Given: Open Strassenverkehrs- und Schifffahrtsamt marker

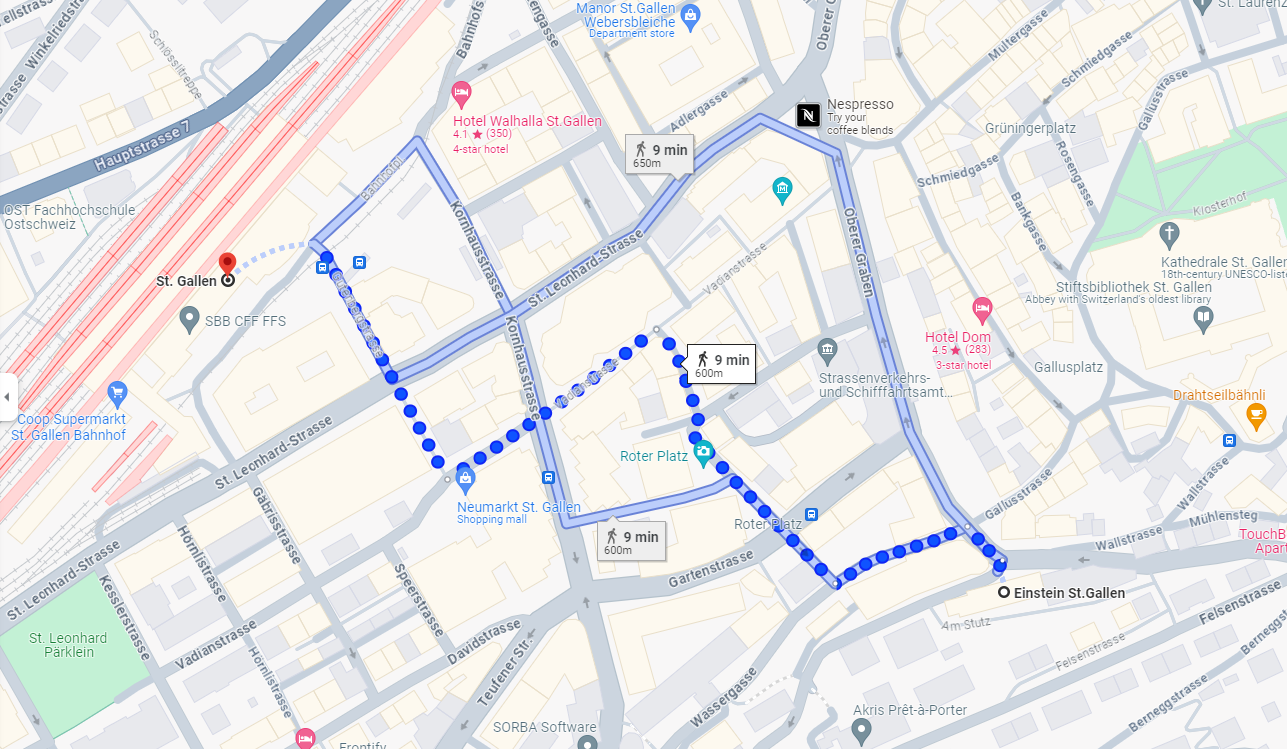Looking at the screenshot, I should (x=827, y=349).
